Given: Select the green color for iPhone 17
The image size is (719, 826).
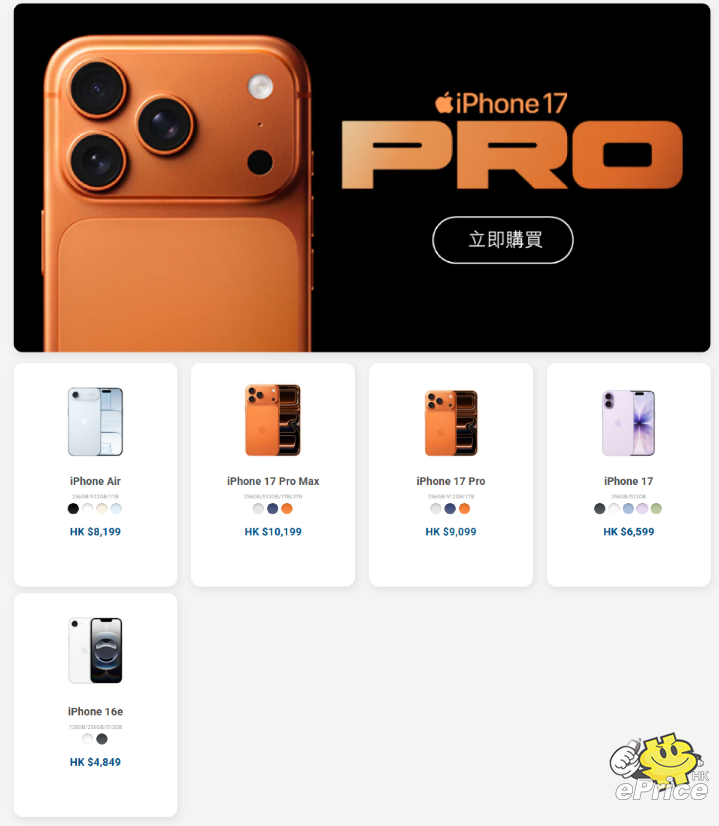Looking at the screenshot, I should [656, 509].
